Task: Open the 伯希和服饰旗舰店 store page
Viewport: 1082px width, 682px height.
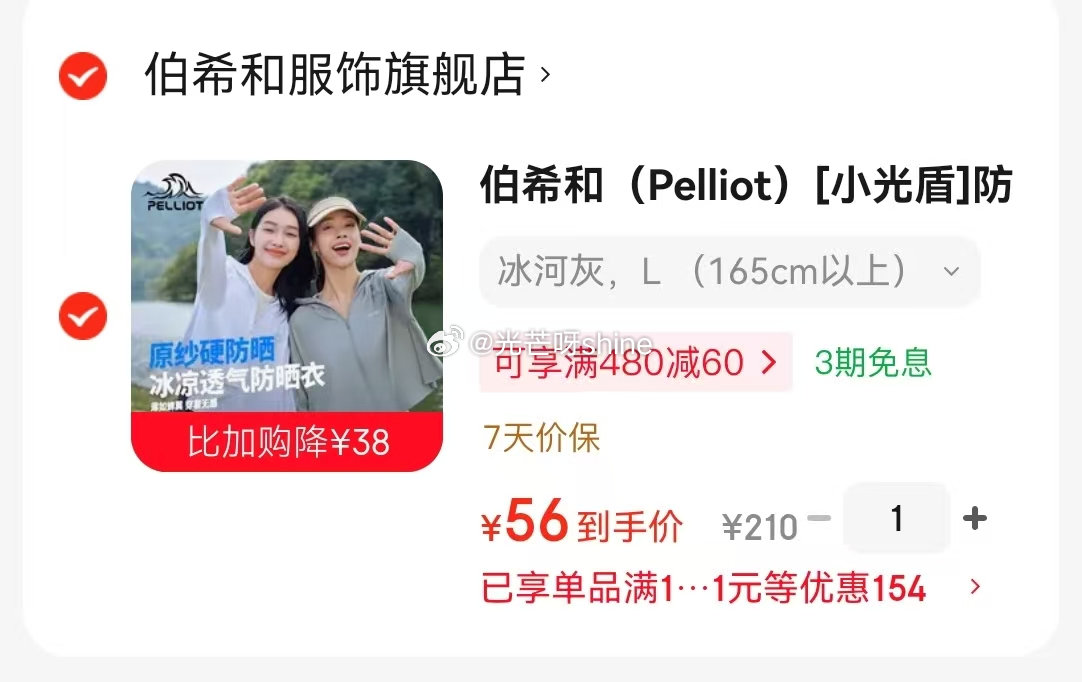Action: tap(347, 74)
